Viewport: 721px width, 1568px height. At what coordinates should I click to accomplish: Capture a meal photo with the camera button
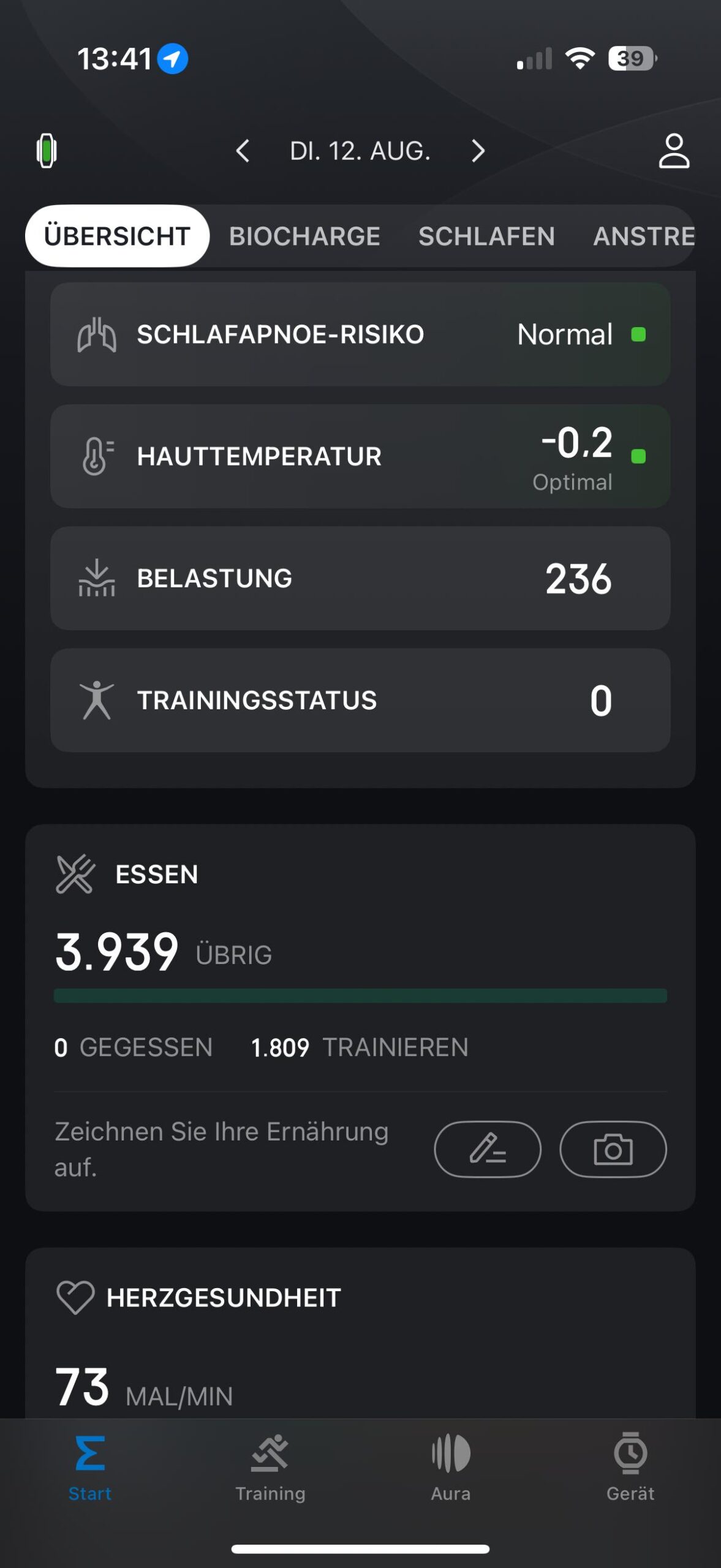tap(613, 1149)
